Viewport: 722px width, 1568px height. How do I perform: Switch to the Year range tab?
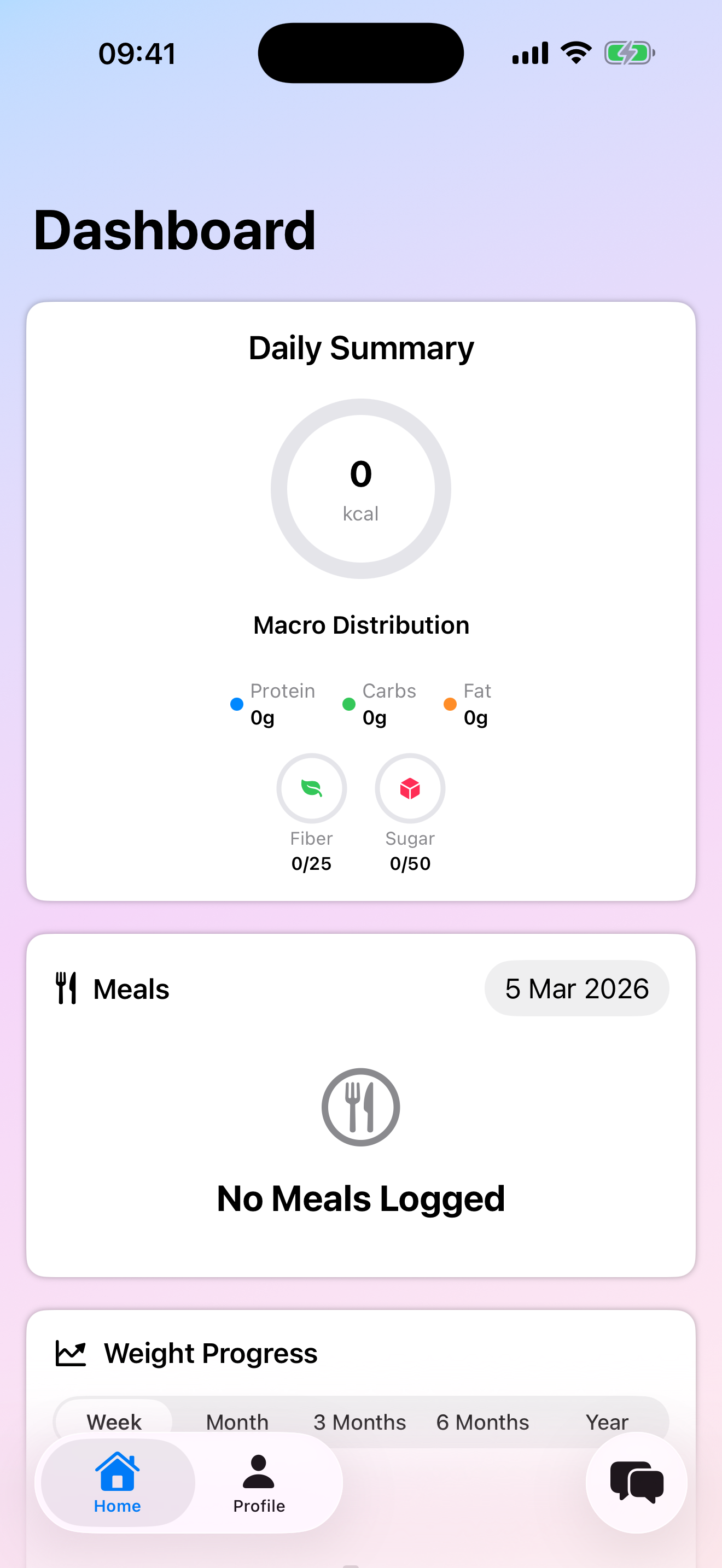(x=607, y=1422)
